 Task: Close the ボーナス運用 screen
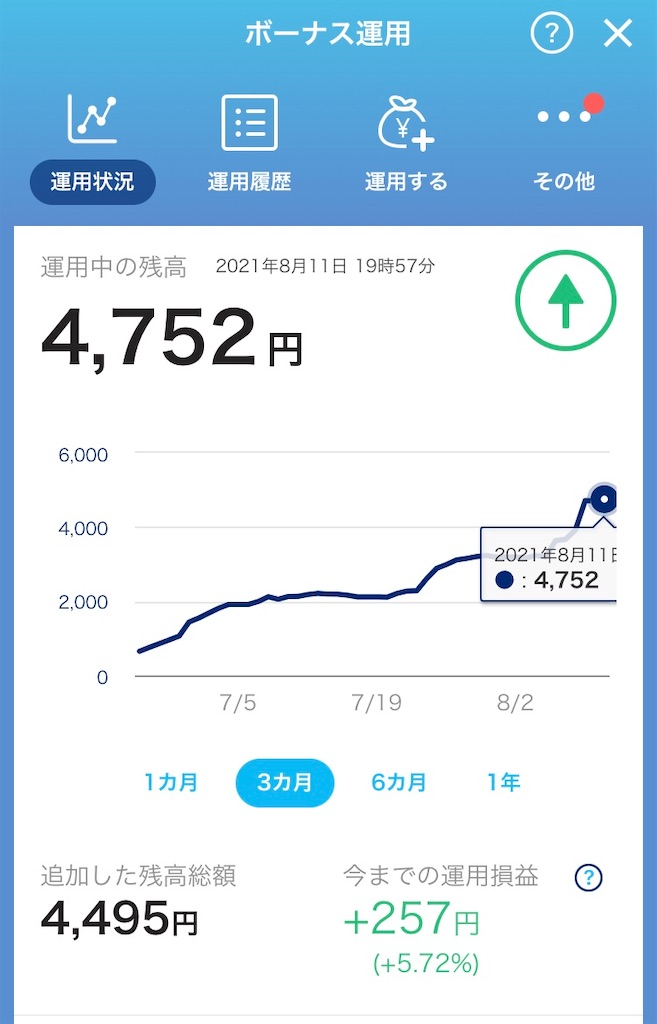[x=618, y=35]
